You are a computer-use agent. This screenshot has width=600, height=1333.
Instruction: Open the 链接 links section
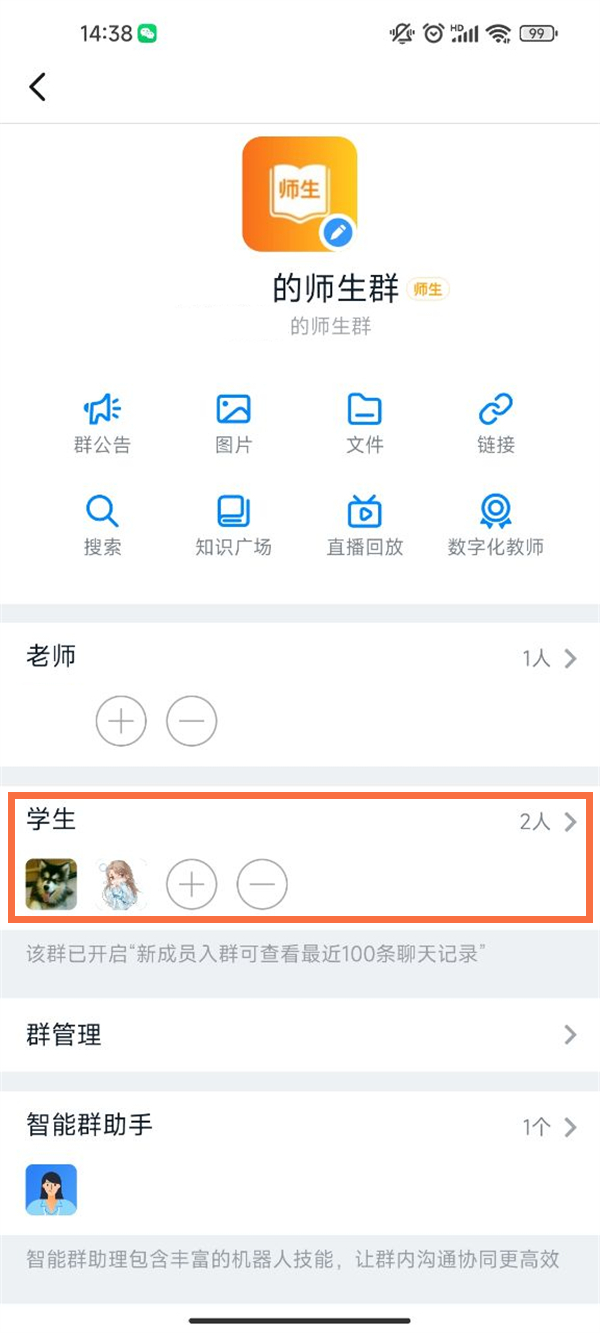click(496, 423)
